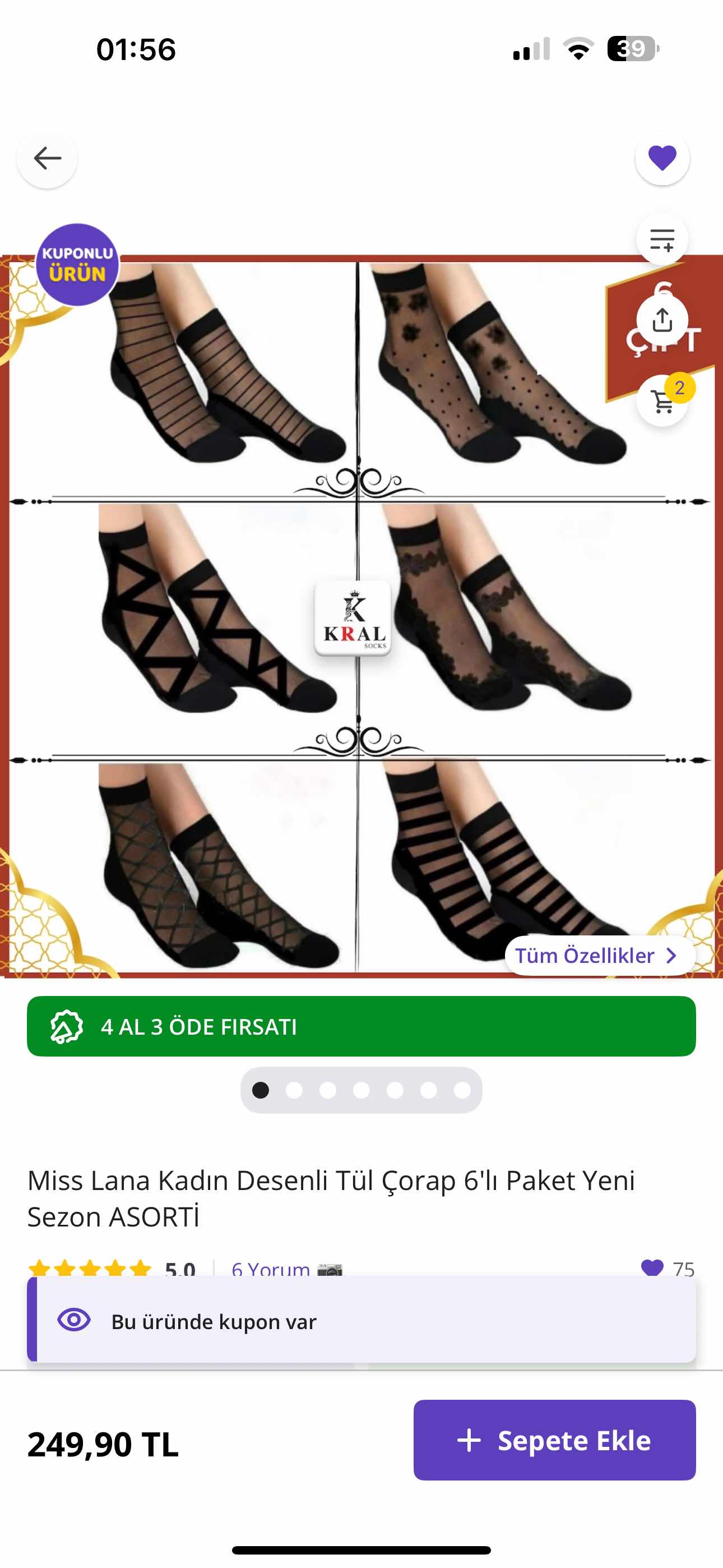This screenshot has height=1568, width=723.
Task: Open the 4 AL 3 ÖDE FIRSATI campaign
Action: 361,1026
